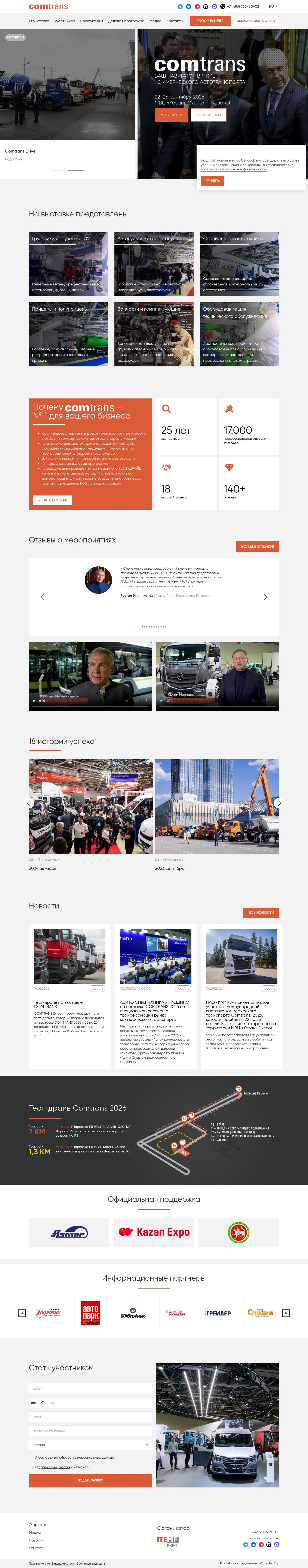Open the Деловая программа menu item
The image size is (308, 1568).
coord(126,21)
